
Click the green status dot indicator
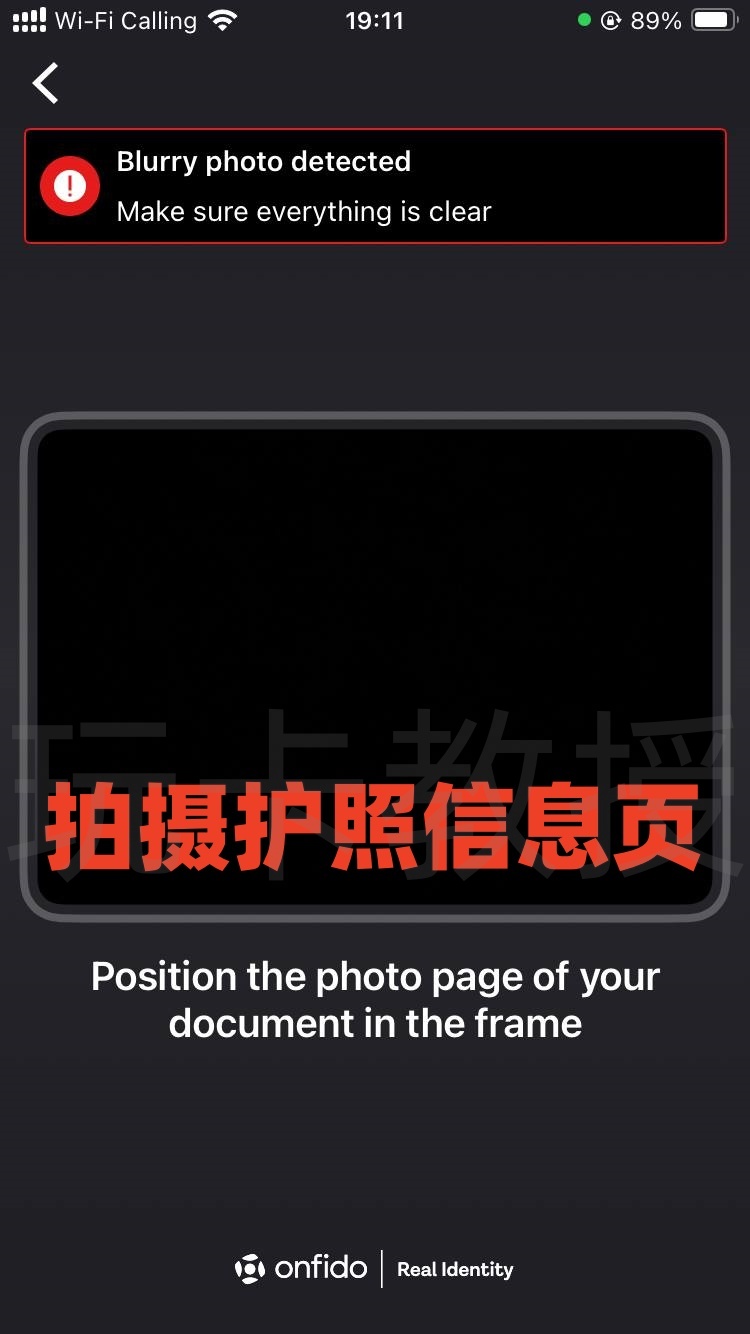tap(585, 18)
